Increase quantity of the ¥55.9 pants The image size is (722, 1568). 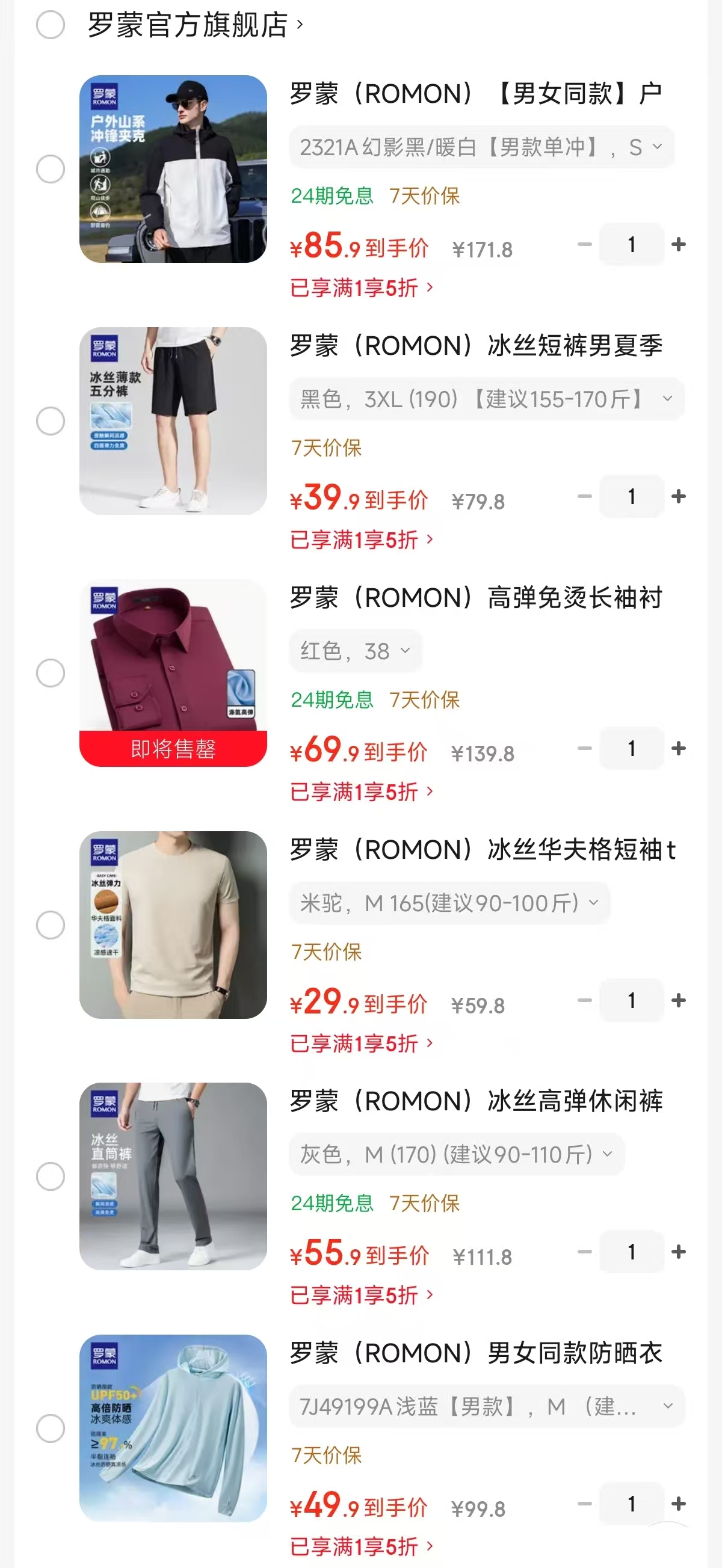678,1252
